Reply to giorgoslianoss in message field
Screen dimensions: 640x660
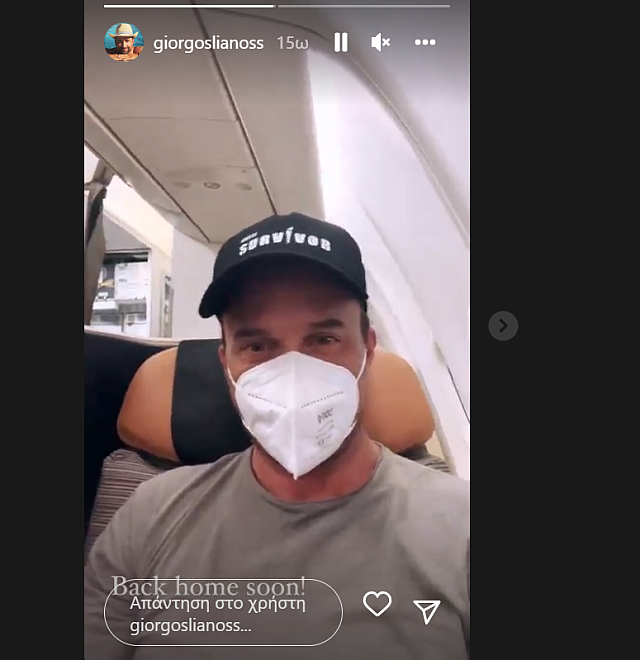(x=223, y=613)
